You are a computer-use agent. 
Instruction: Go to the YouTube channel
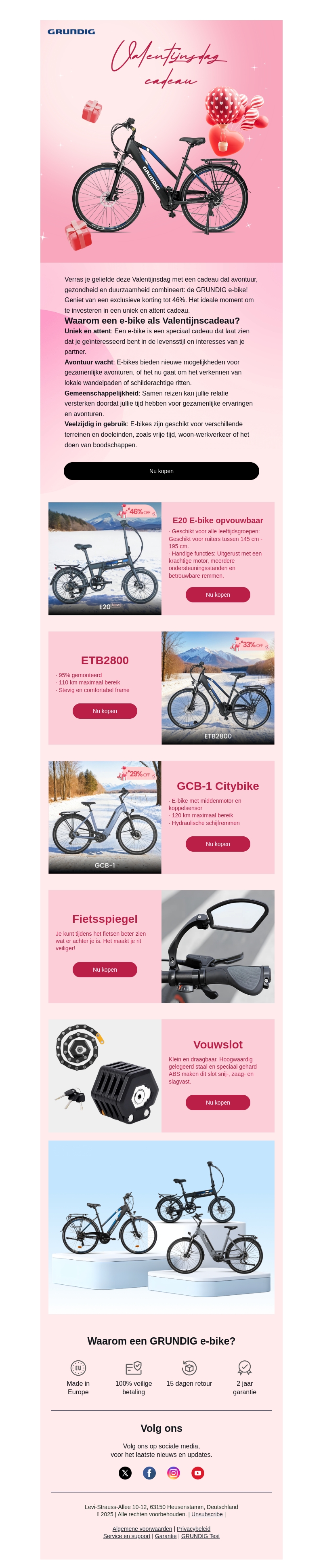coord(198,1473)
